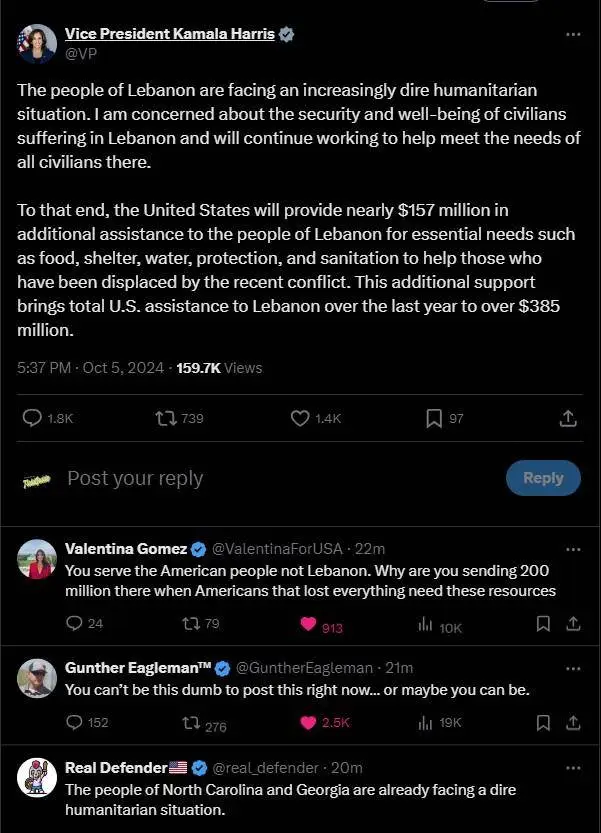The width and height of the screenshot is (601, 833).
Task: Share Gunther Eagleman's reply
Action: (x=573, y=722)
